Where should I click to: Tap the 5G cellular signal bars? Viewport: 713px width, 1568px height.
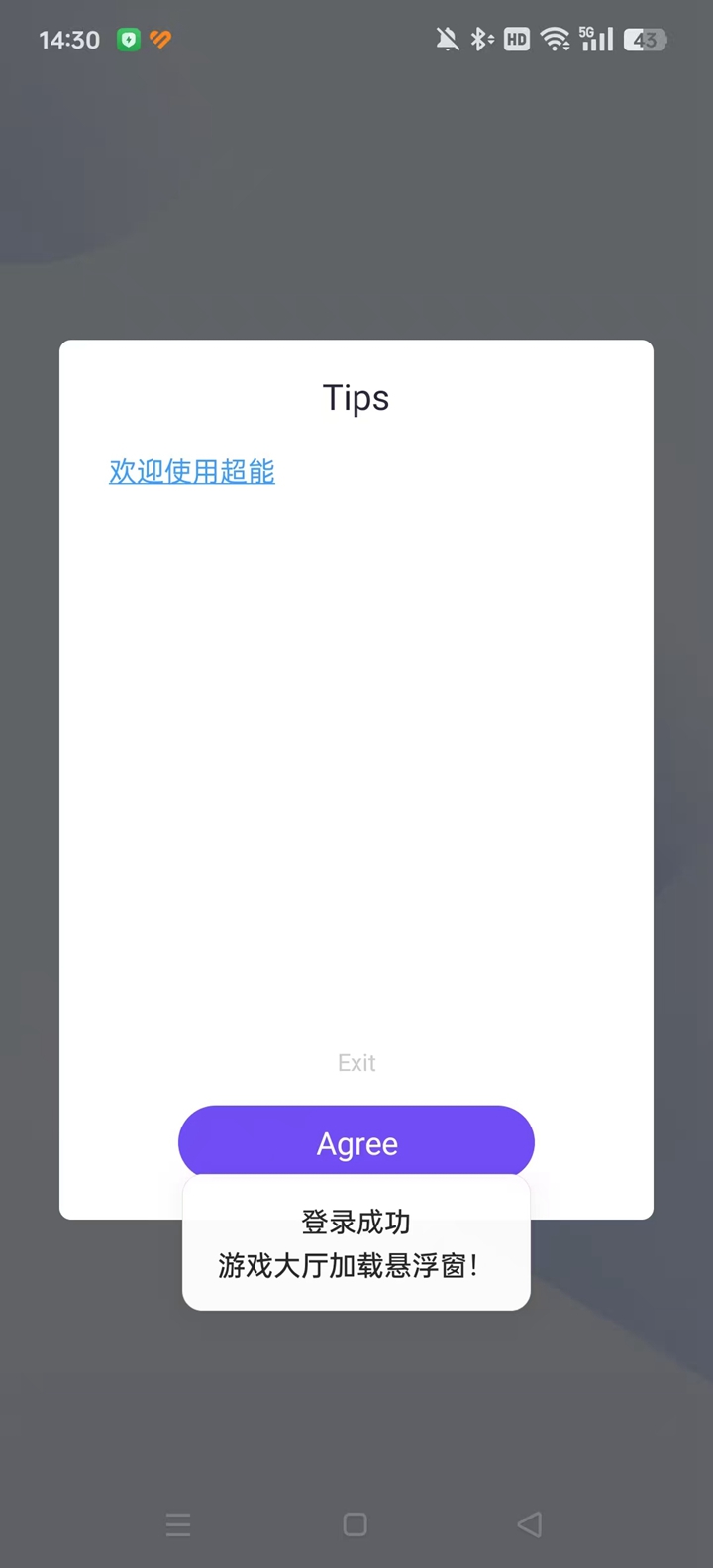(x=594, y=39)
